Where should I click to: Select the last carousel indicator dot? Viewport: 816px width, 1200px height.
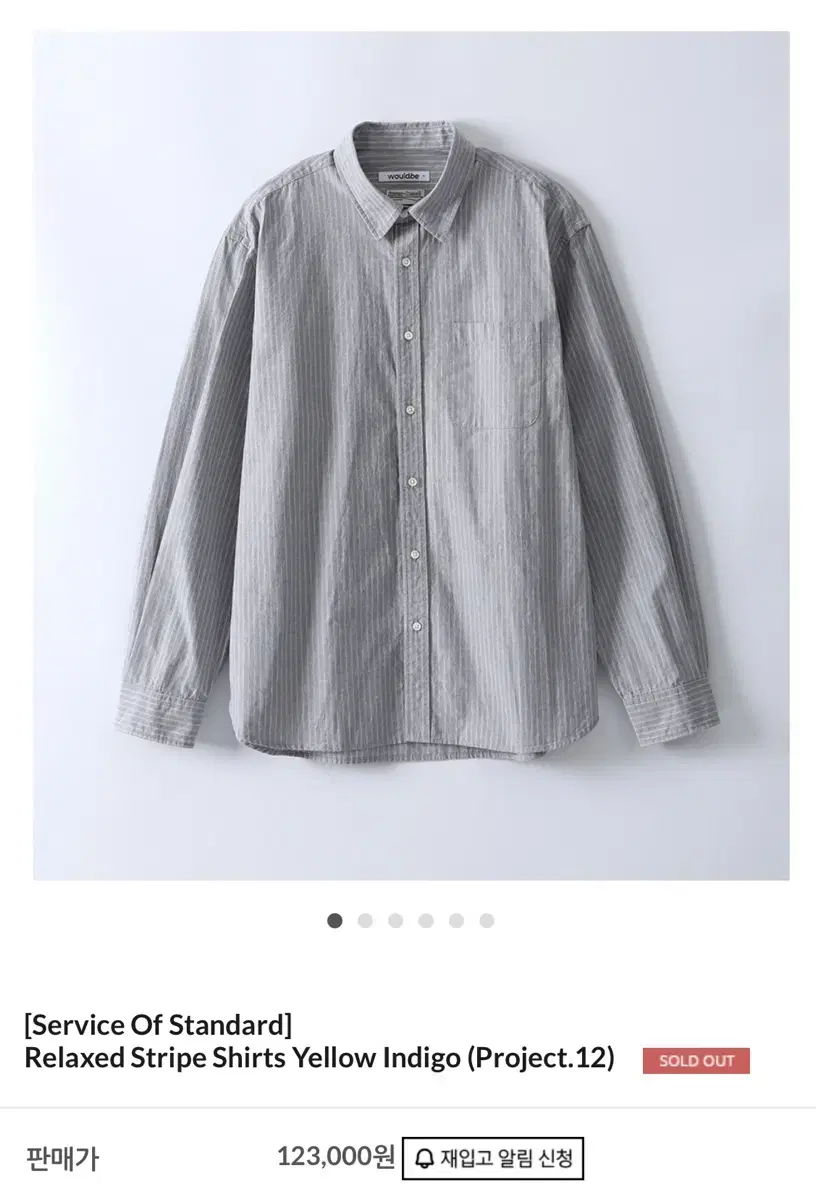click(x=487, y=921)
